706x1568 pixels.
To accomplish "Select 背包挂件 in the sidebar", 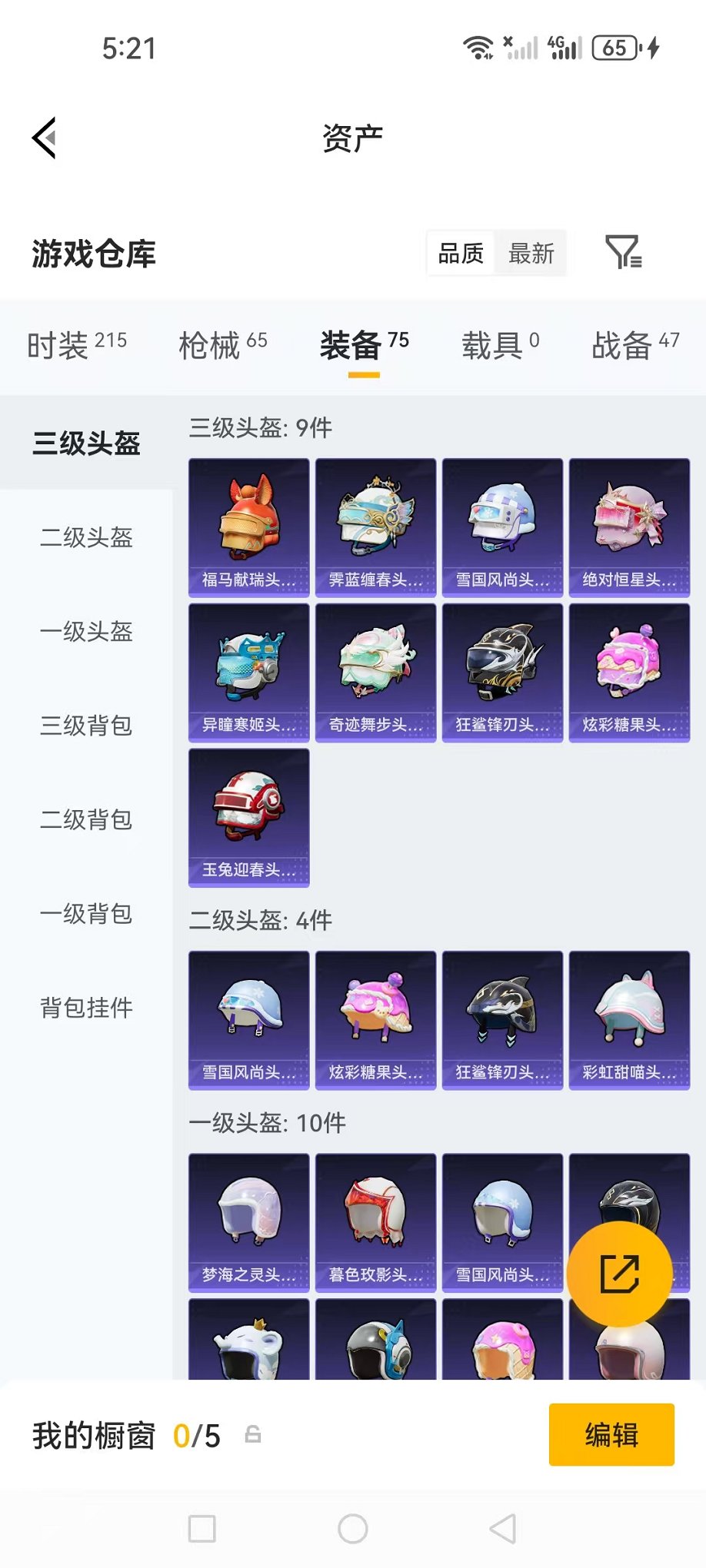I will 85,1008.
